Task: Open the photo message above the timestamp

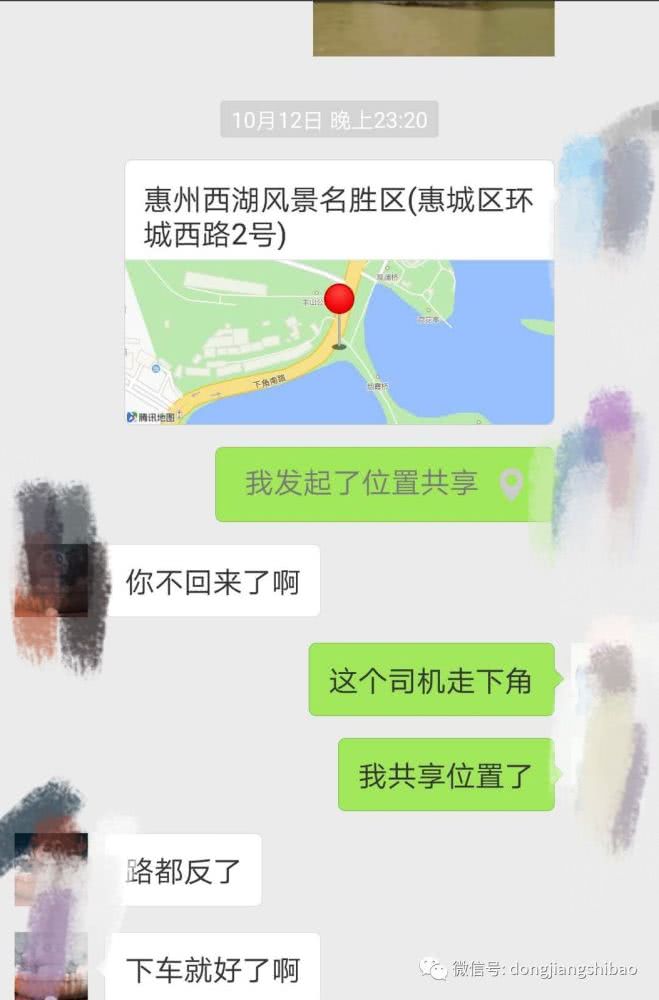Action: 433,28
